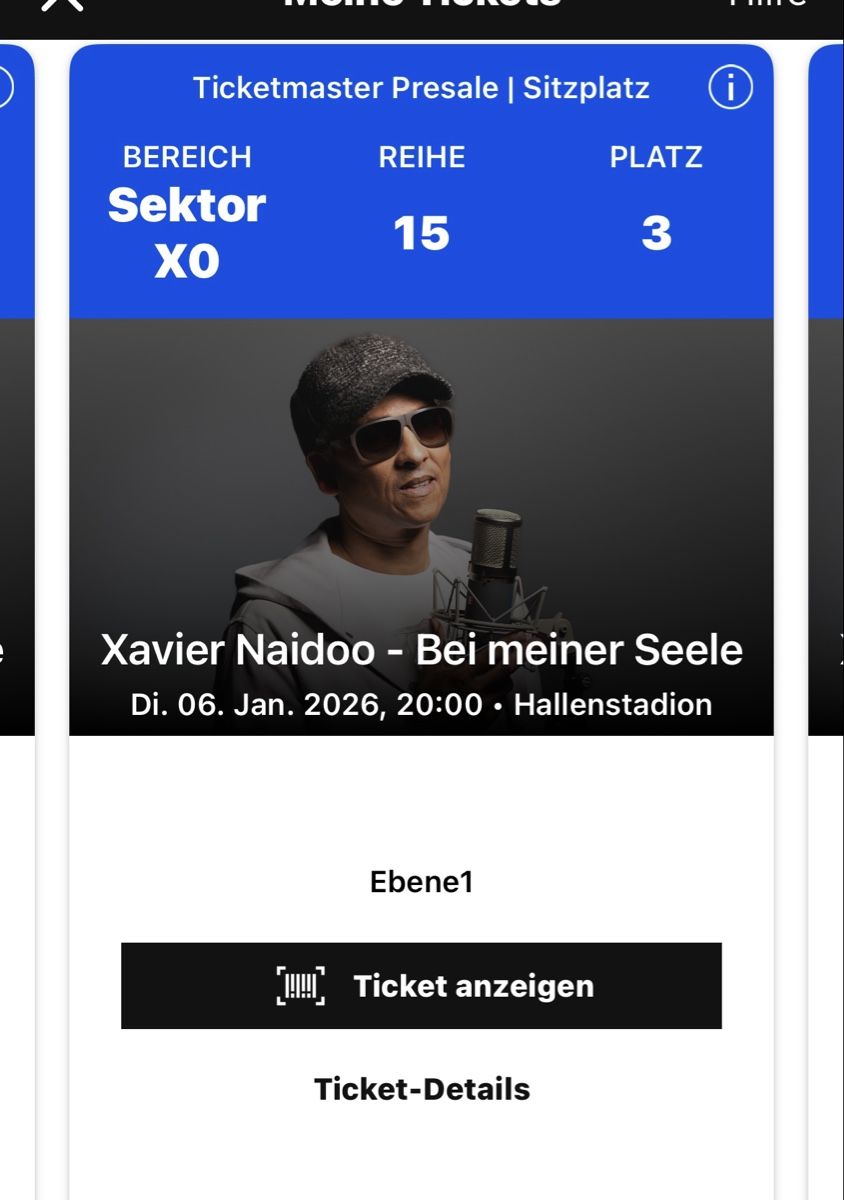Tap the X icon to close the view
This screenshot has height=1200, width=844.
pos(60,8)
